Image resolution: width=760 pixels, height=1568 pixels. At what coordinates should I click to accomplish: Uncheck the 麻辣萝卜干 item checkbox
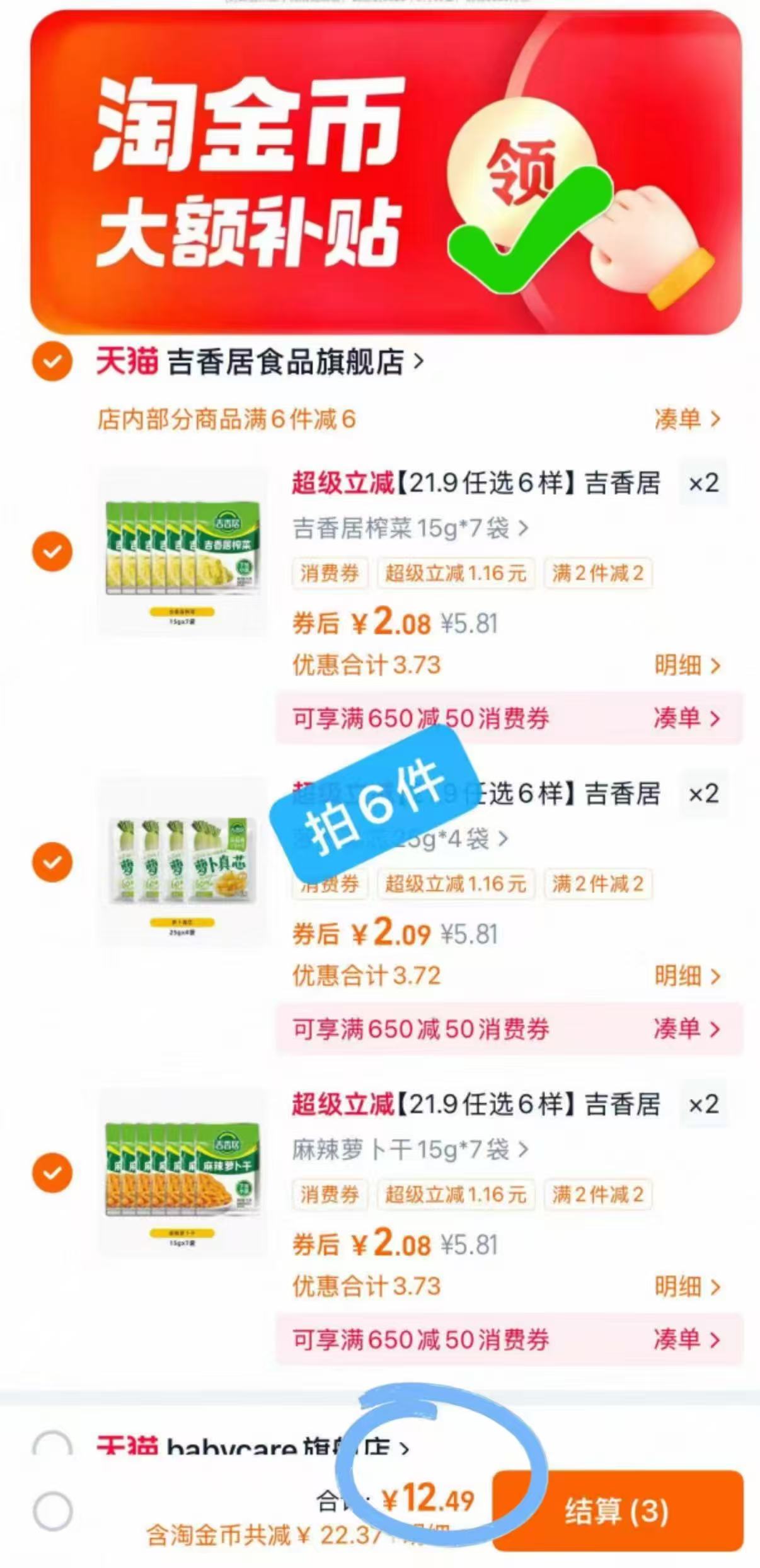(x=53, y=1172)
